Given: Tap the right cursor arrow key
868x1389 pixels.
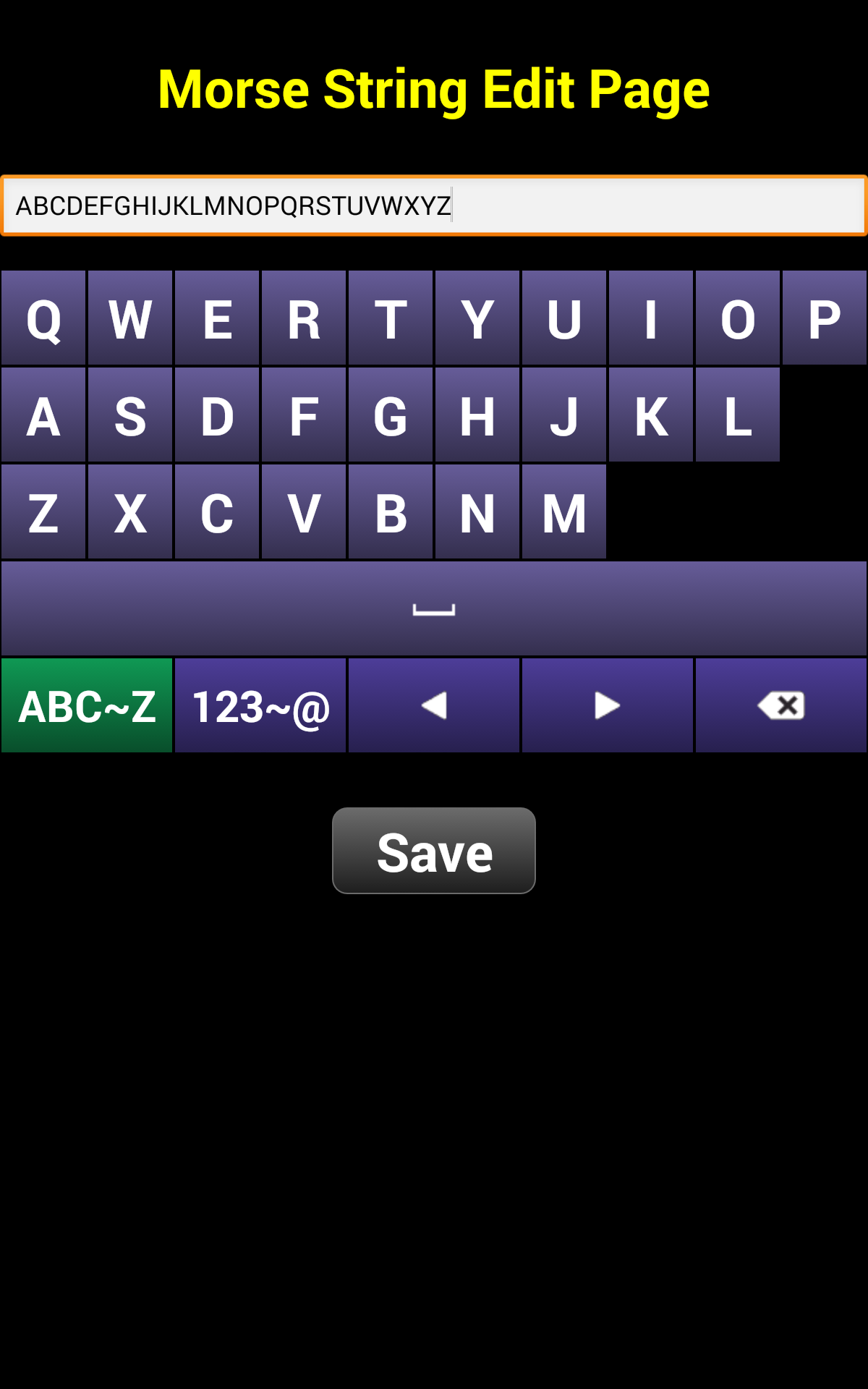Looking at the screenshot, I should point(607,705).
